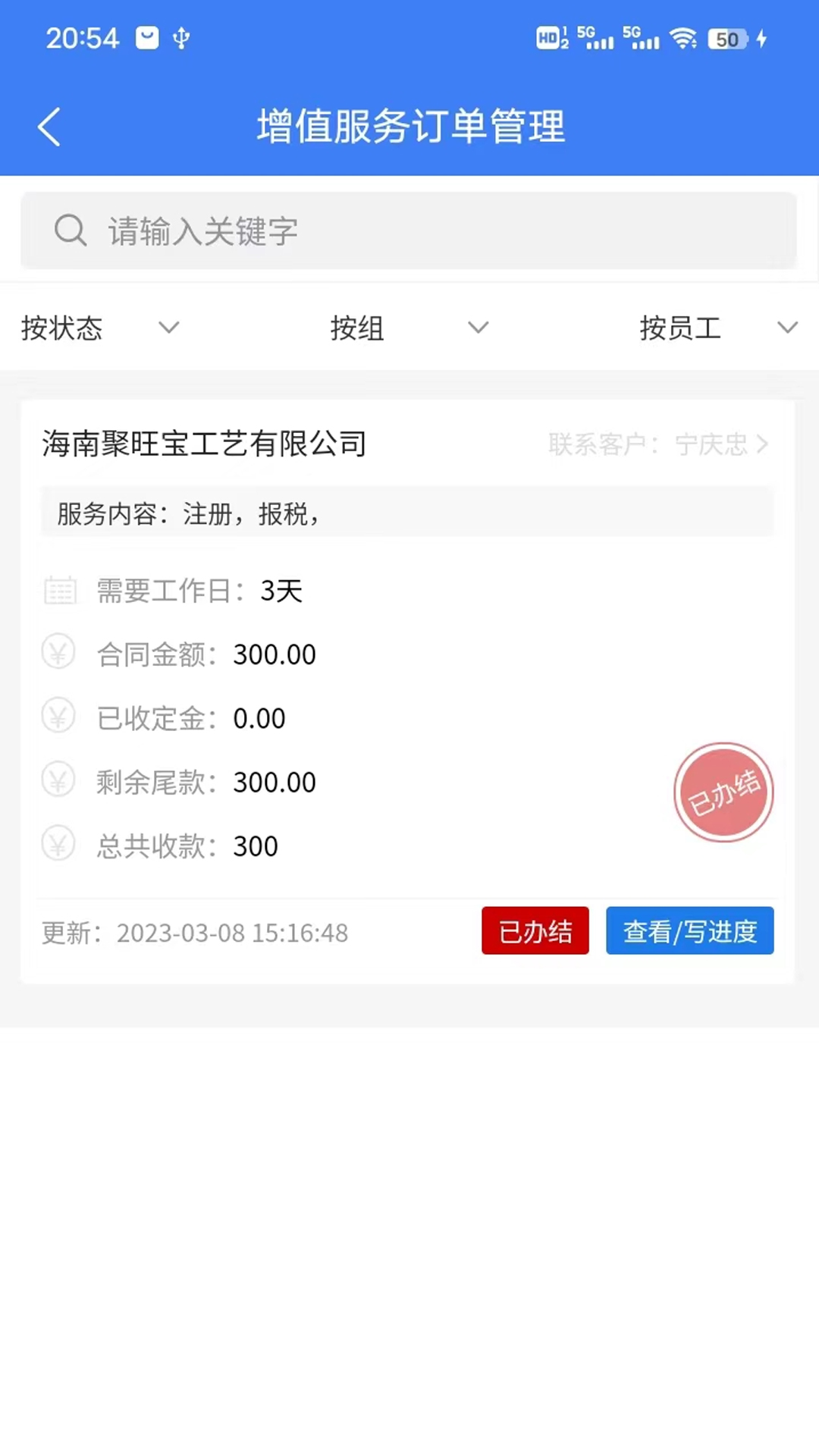This screenshot has height=1456, width=819.
Task: Expand the 按员工 filter dropdown
Action: point(717,328)
